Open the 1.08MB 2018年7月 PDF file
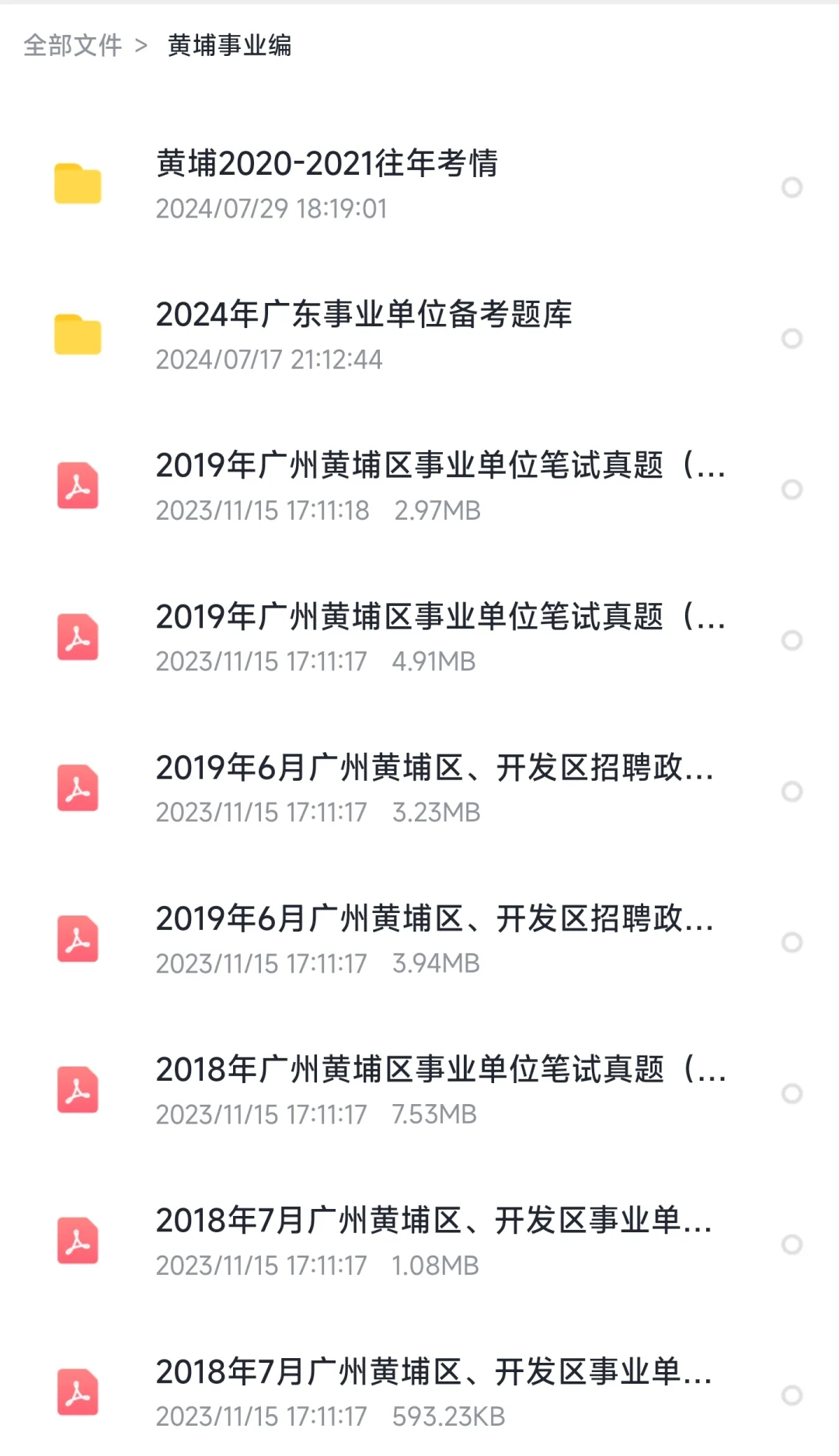 point(419,1242)
